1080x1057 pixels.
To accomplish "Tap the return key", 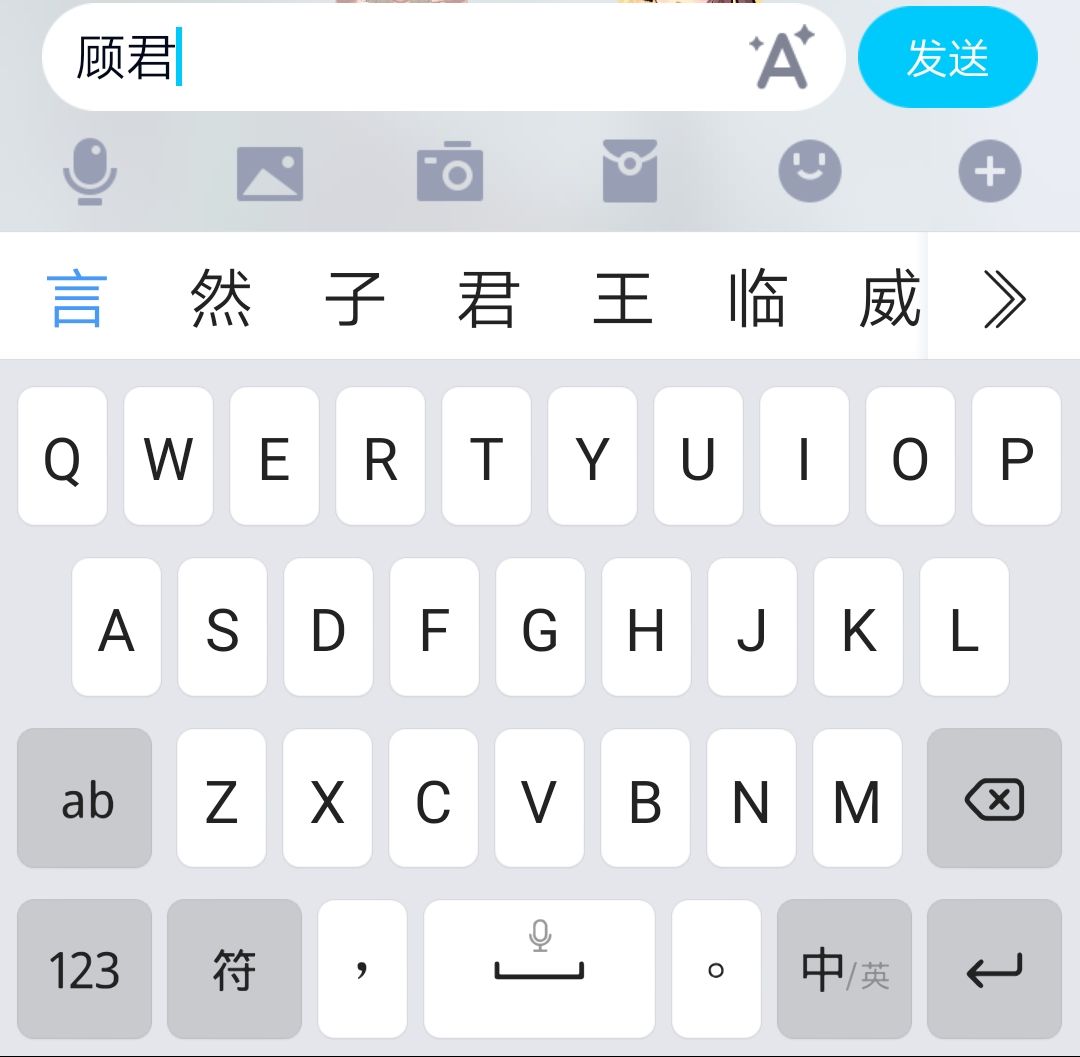I will click(x=994, y=970).
